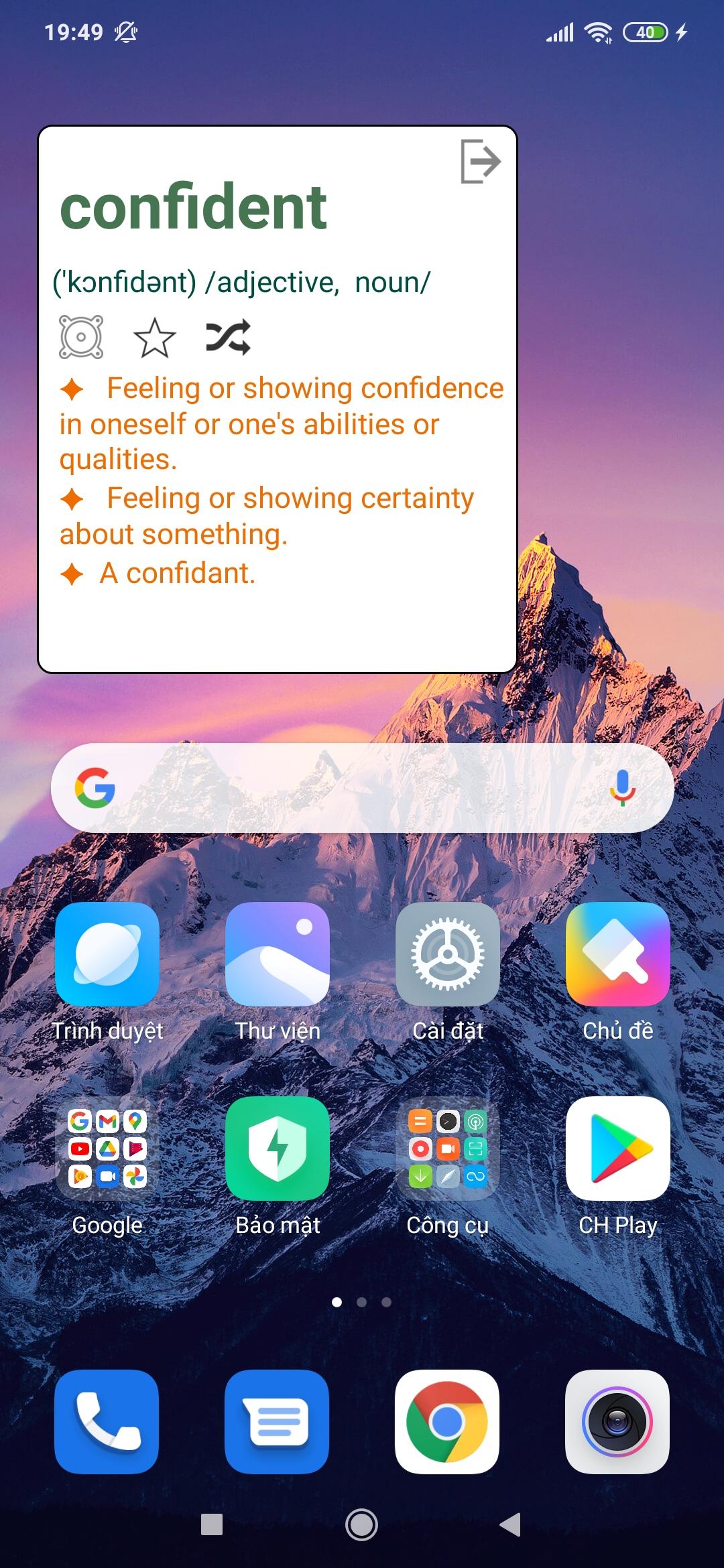Play the pronunciation of confident
This screenshot has height=1568, width=724.
pos(81,336)
